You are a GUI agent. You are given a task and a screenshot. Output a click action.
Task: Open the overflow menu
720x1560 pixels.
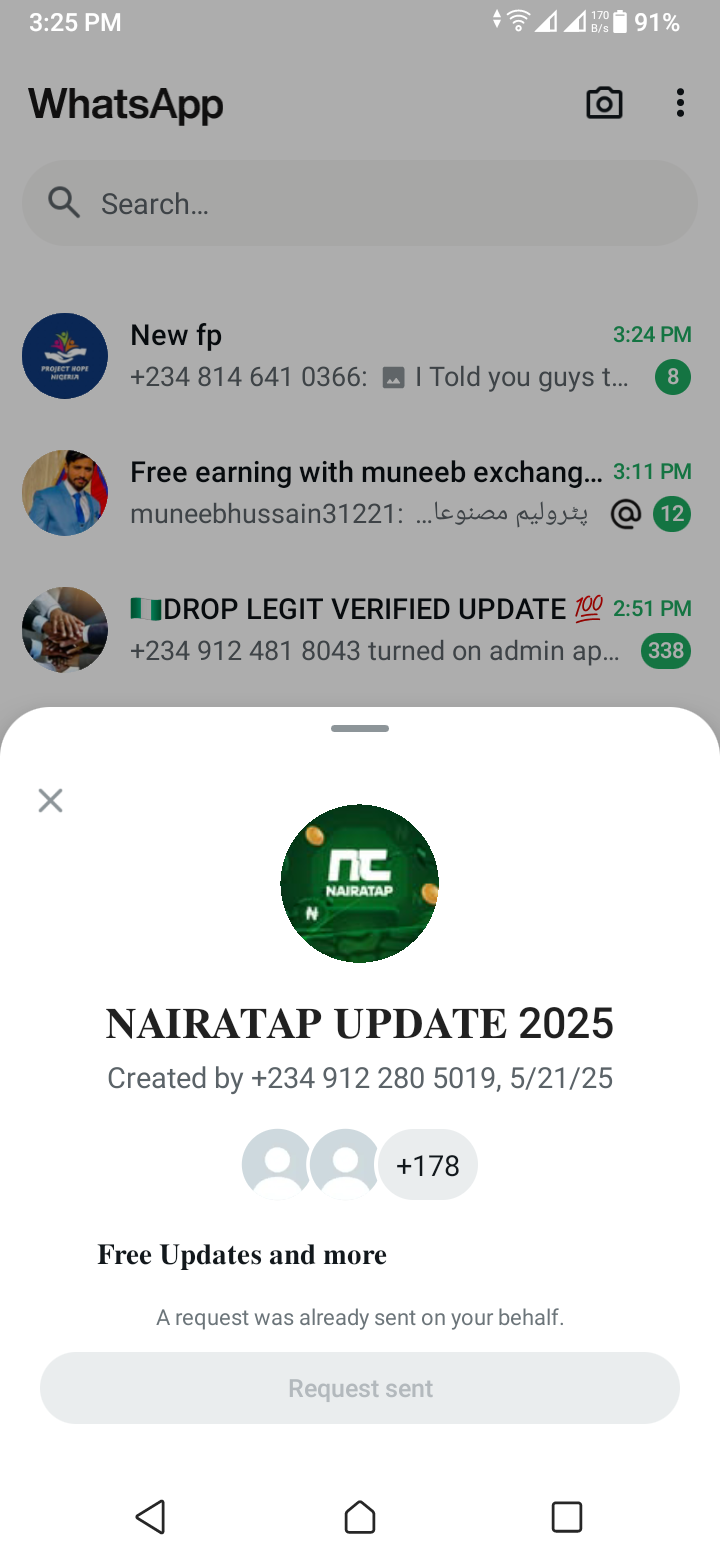(680, 103)
